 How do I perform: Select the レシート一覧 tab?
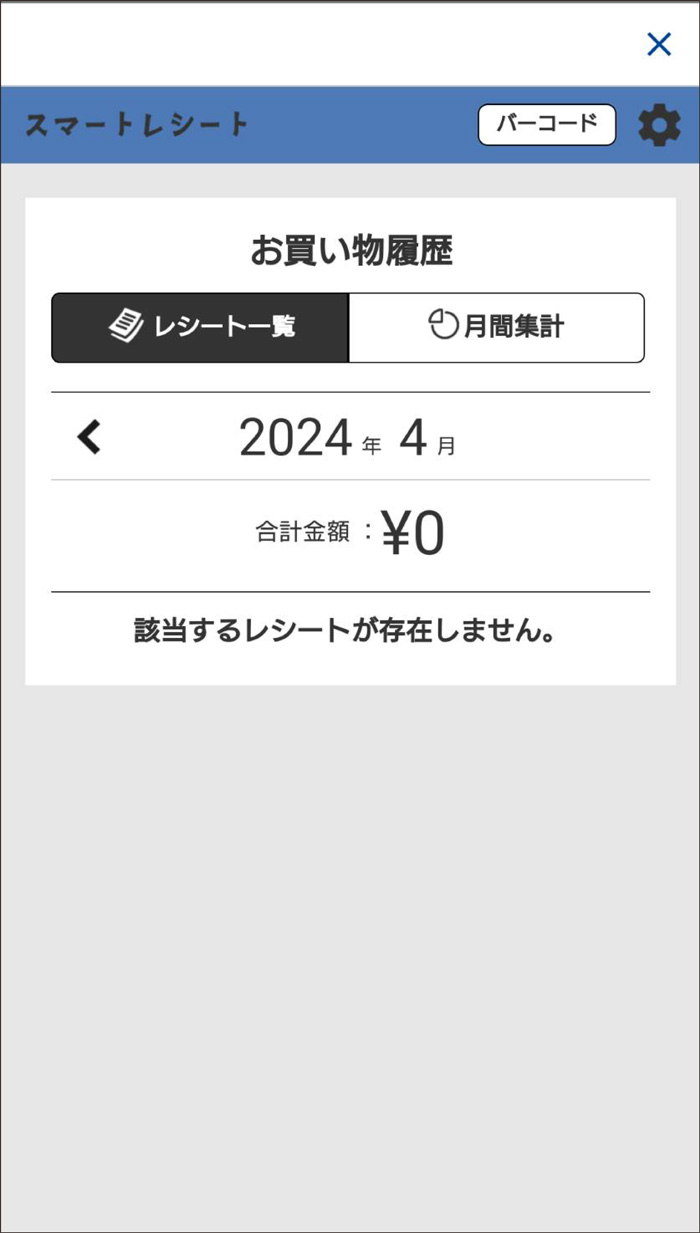pyautogui.click(x=200, y=327)
